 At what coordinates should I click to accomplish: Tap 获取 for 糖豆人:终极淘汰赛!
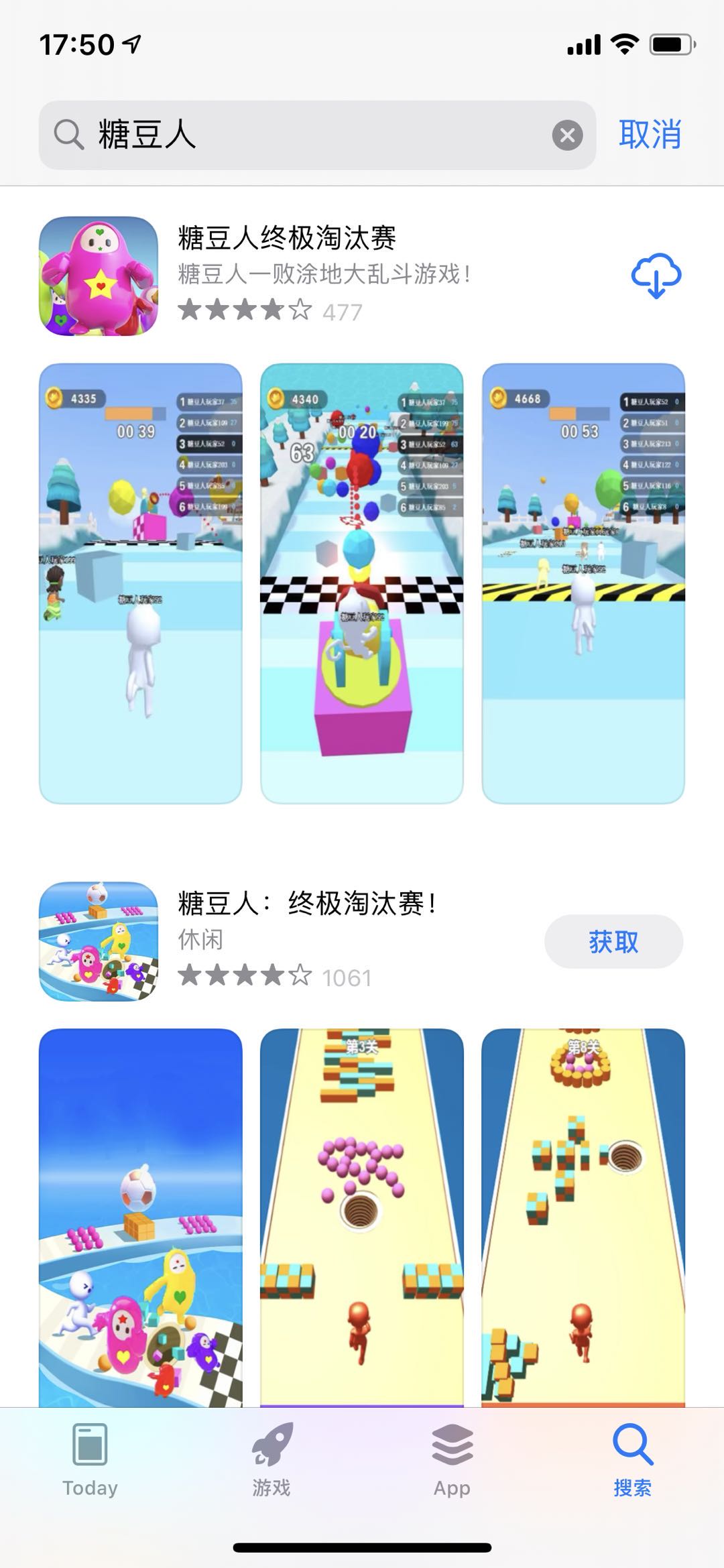click(x=613, y=942)
